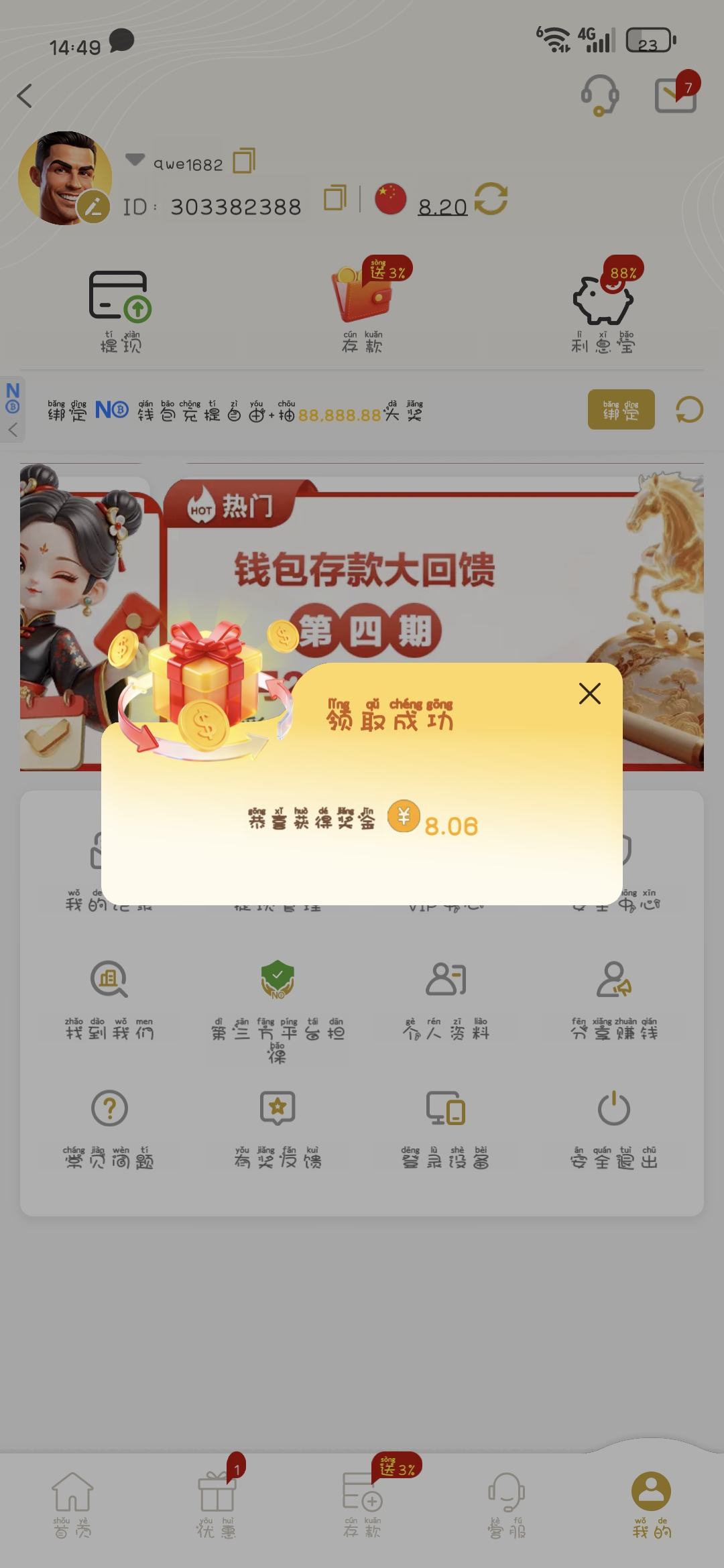The width and height of the screenshot is (724, 1568).
Task: Open 常见问题 FAQ question mark icon
Action: (109, 1109)
